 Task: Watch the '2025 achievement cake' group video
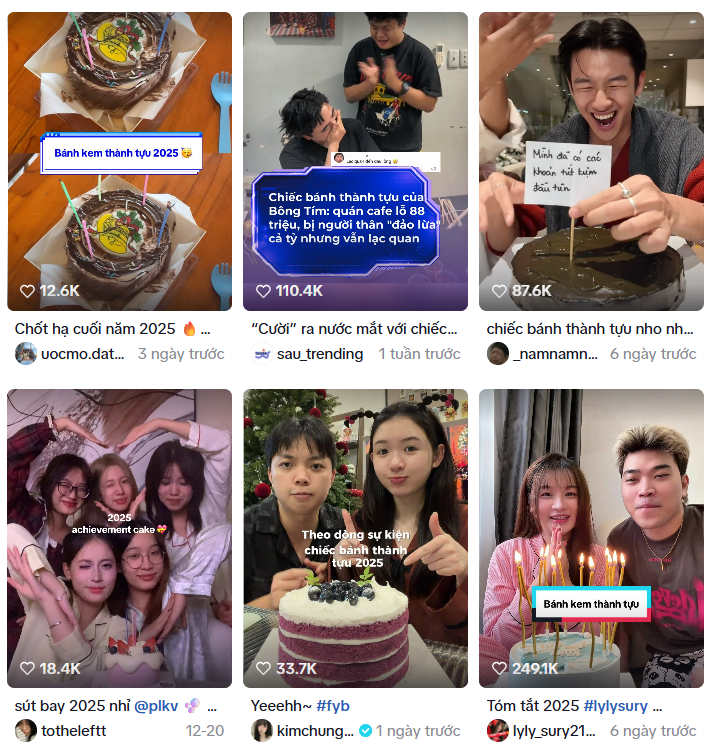tap(119, 538)
